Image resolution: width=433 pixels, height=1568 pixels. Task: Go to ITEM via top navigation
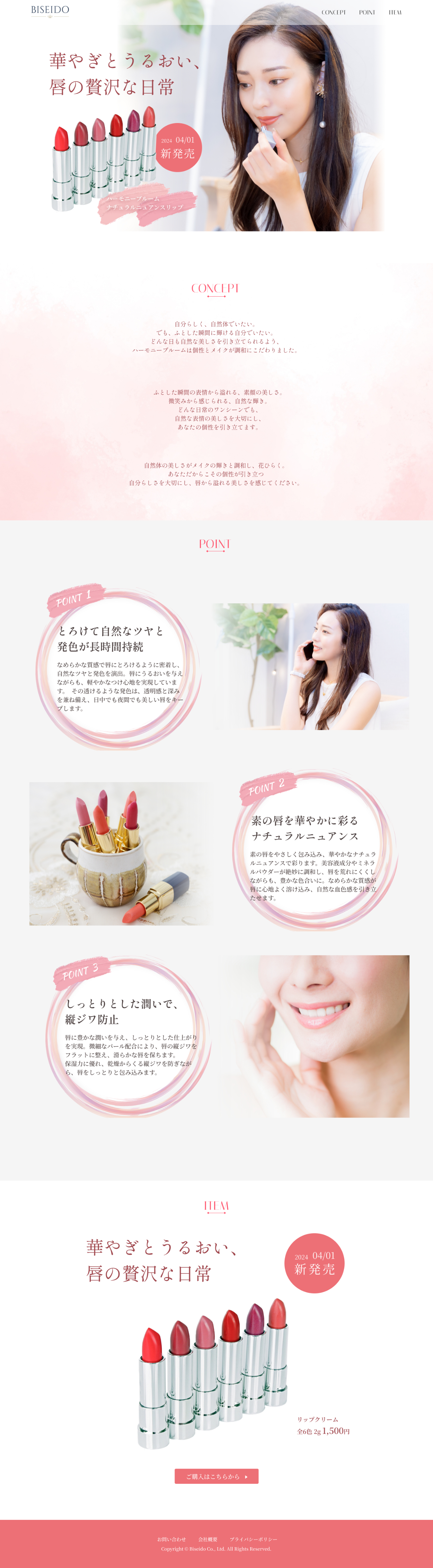coord(395,12)
